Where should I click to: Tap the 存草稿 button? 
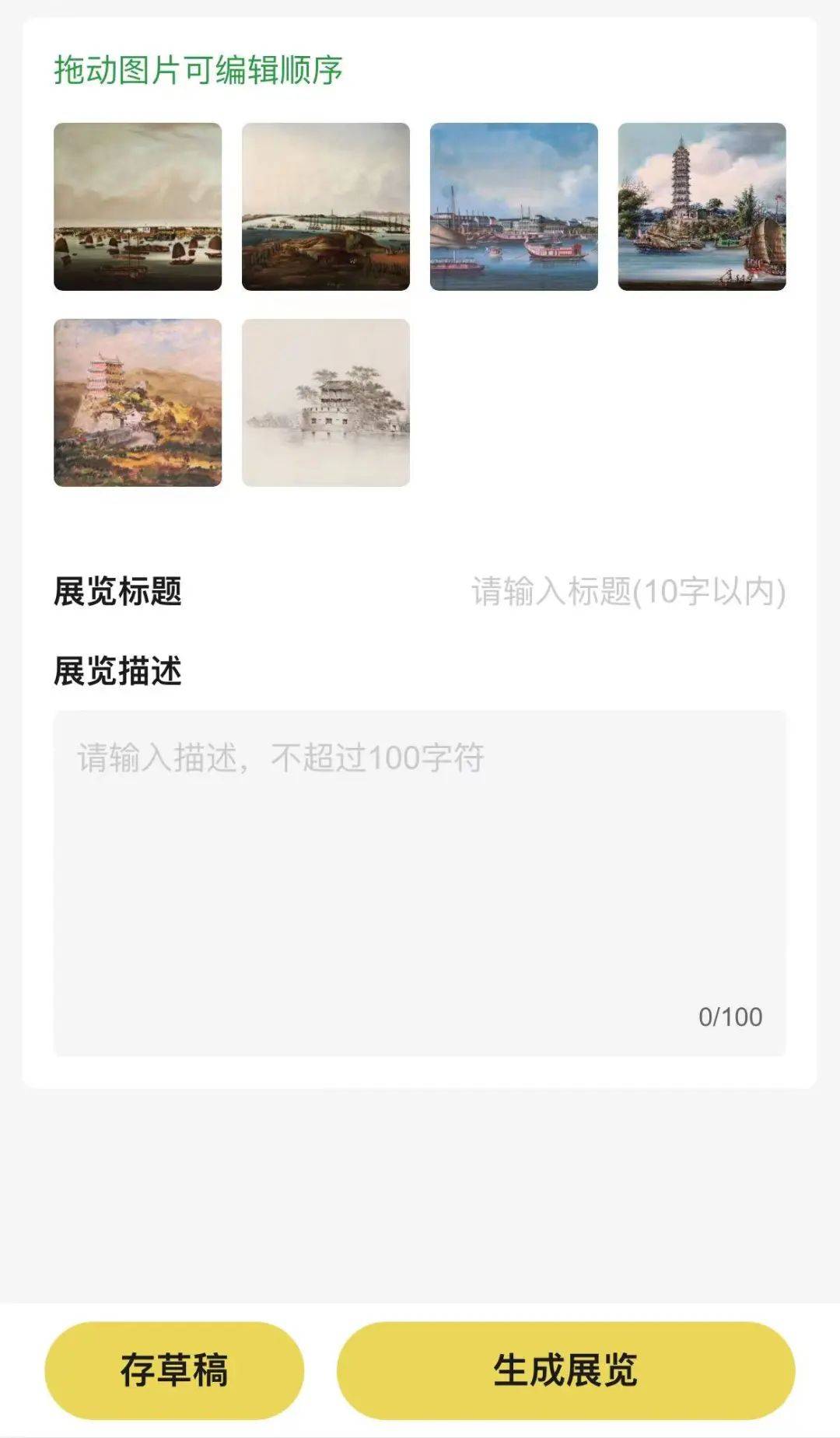pos(174,1370)
